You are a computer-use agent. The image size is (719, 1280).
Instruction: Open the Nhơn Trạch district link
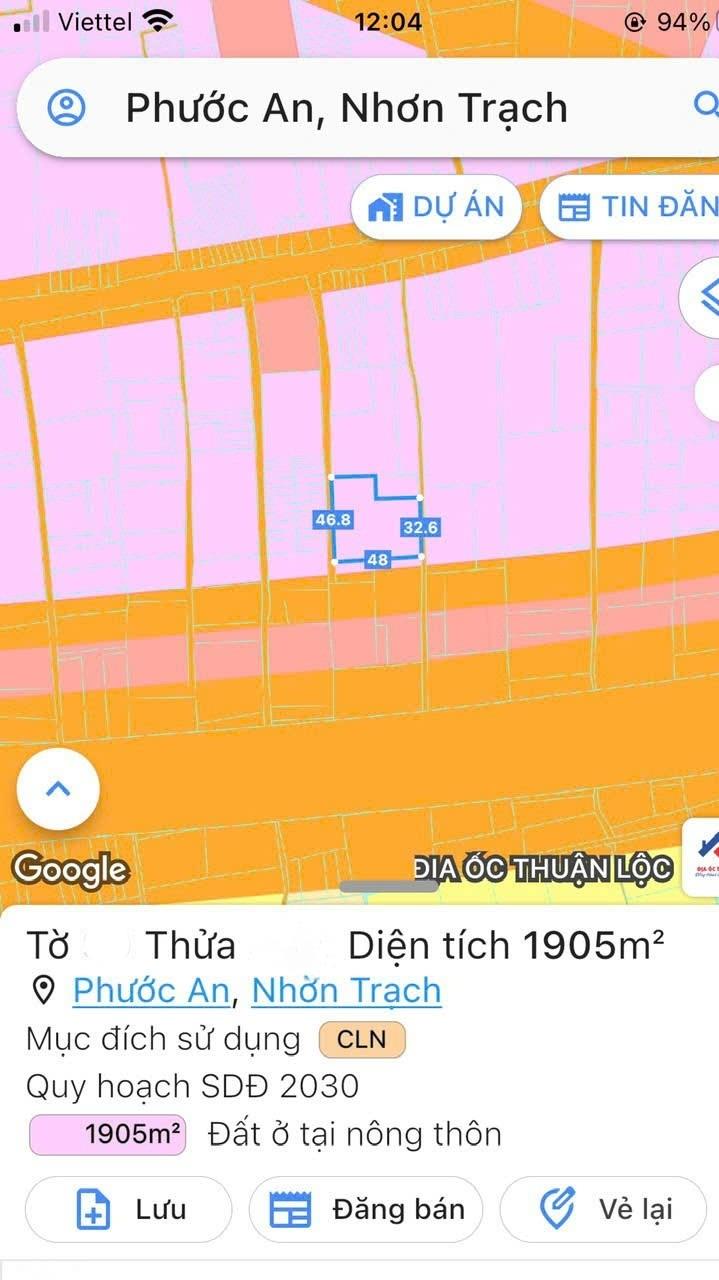tap(346, 991)
